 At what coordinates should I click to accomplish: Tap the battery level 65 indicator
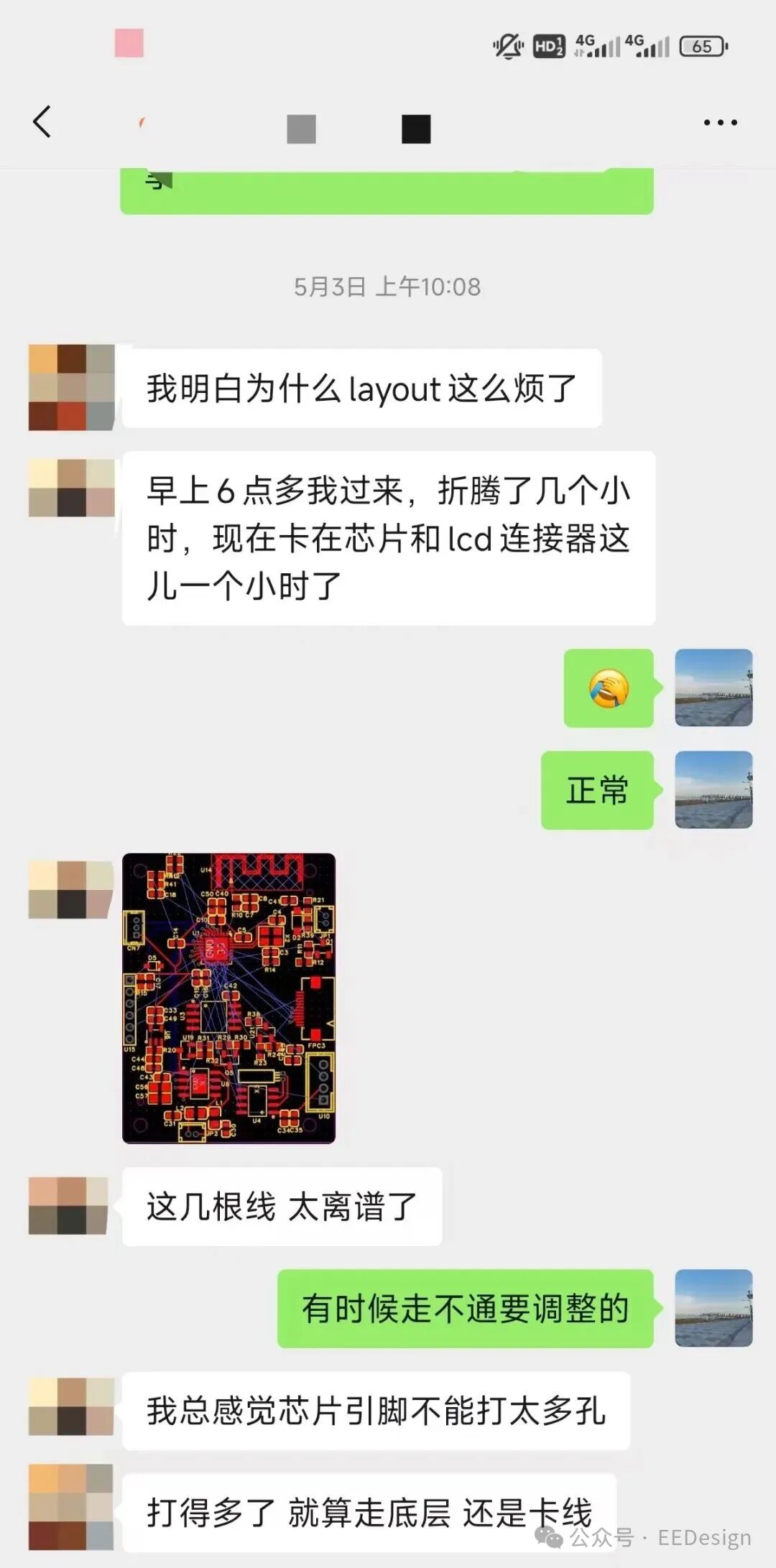point(702,45)
